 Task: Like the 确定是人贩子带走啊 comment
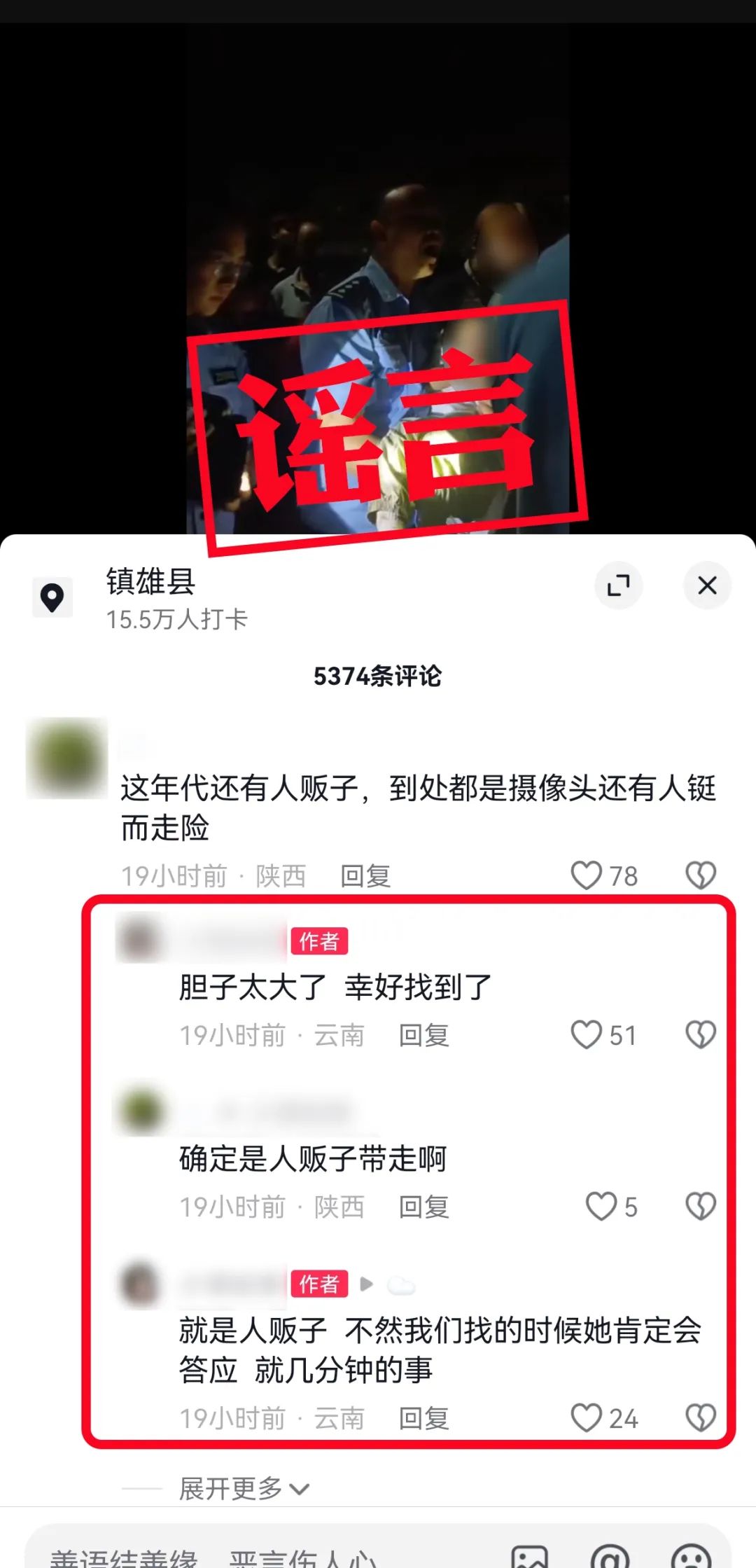coord(601,1206)
